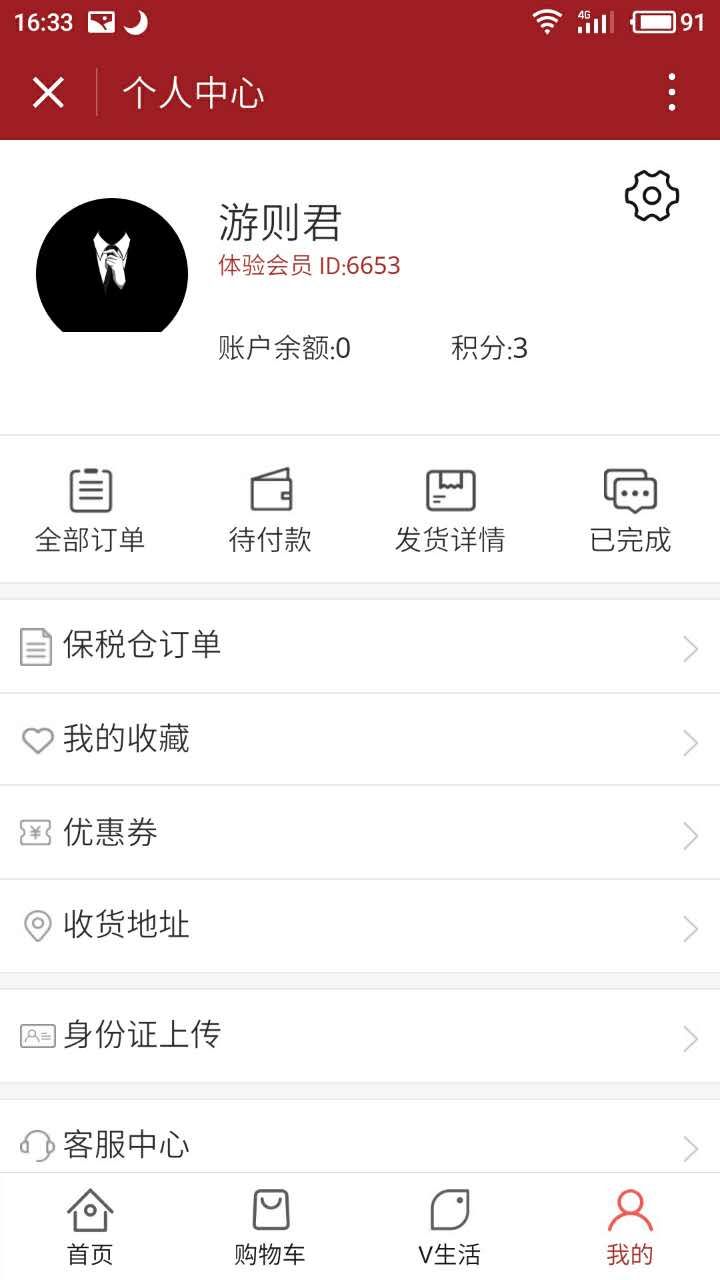This screenshot has height=1280, width=720.
Task: Open 优惠券 coupons
Action: pos(360,832)
